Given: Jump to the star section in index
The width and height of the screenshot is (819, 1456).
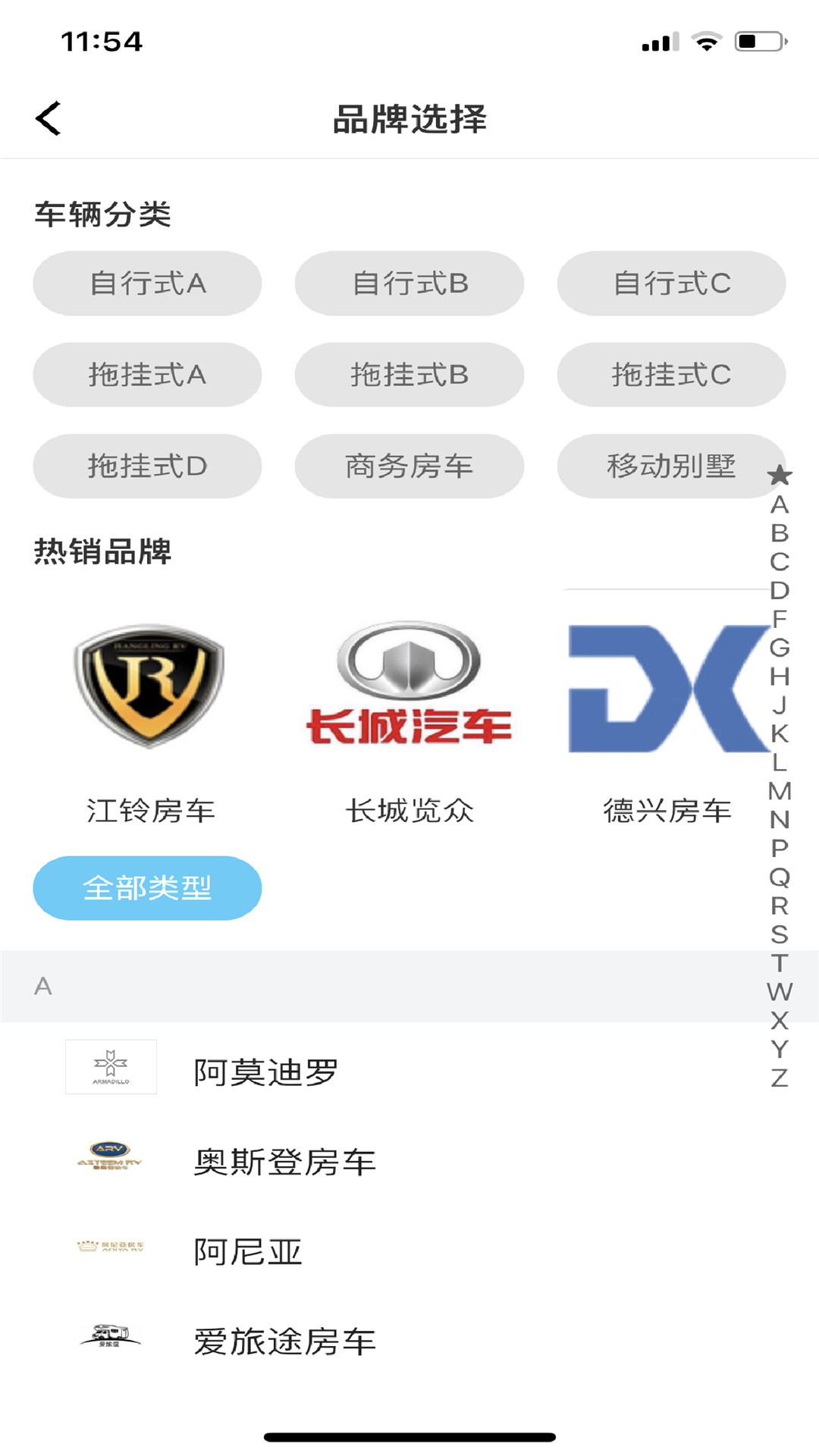Looking at the screenshot, I should coord(780,476).
